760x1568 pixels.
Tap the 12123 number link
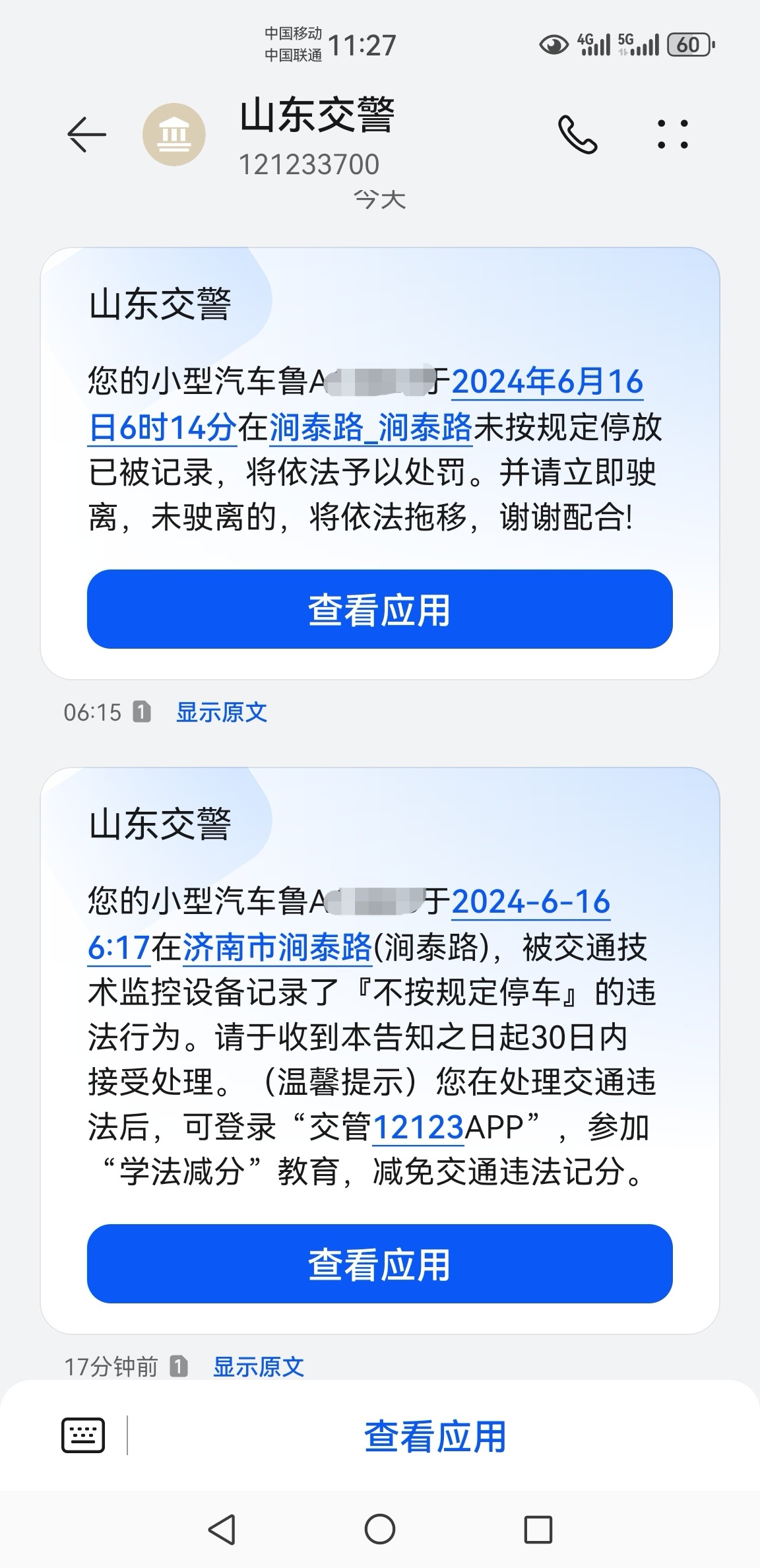pyautogui.click(x=419, y=1127)
